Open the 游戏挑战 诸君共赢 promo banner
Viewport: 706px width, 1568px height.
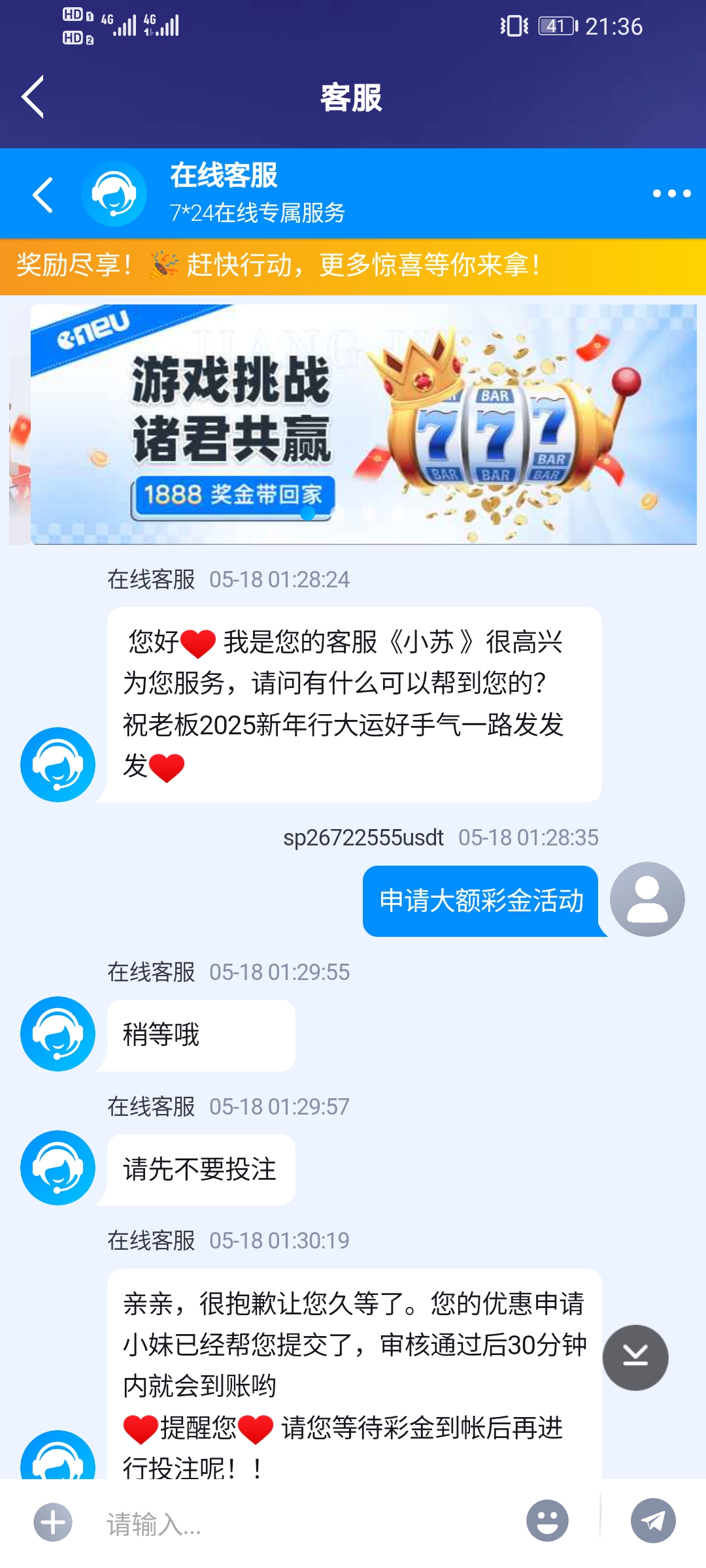pyautogui.click(x=363, y=425)
